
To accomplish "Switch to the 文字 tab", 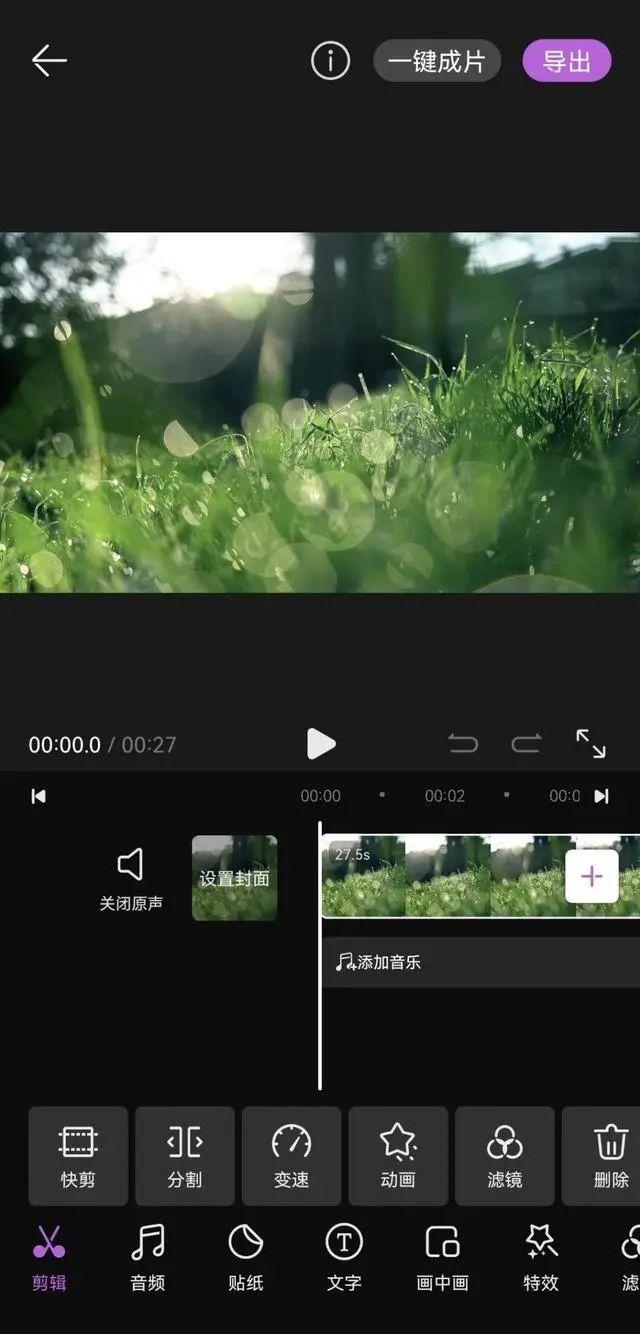I will tap(344, 1256).
